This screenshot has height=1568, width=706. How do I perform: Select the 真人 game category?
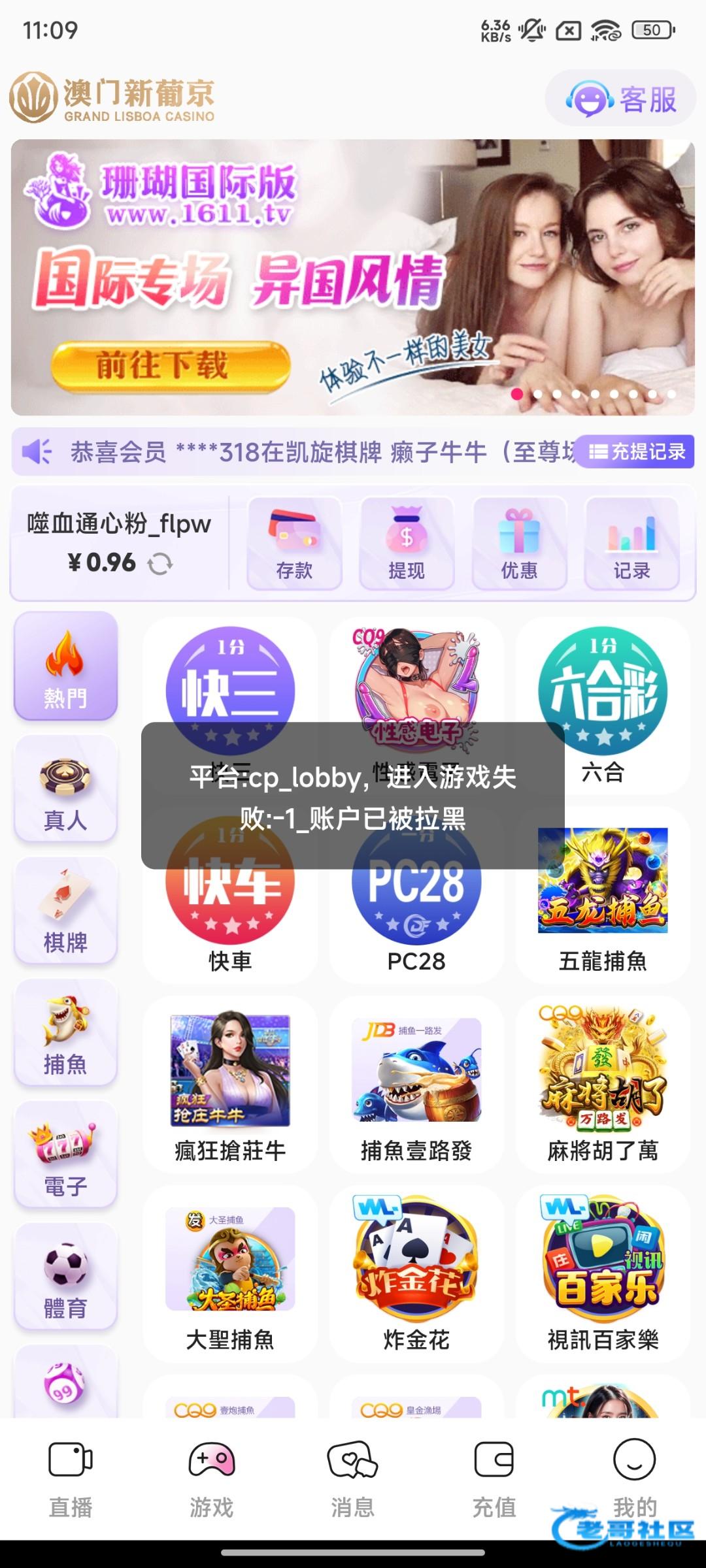coord(65,789)
